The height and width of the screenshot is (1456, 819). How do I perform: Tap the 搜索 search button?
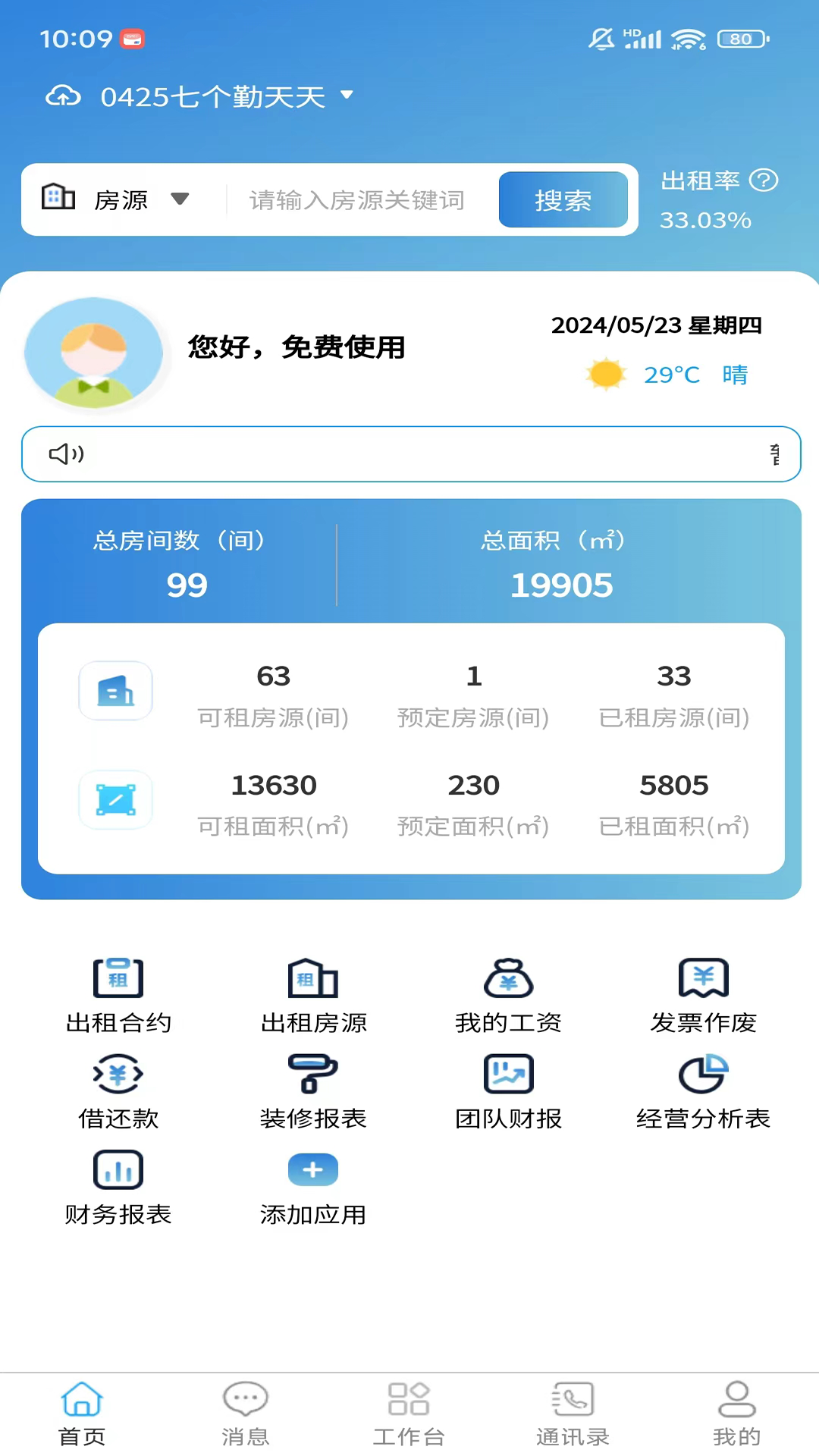point(564,199)
